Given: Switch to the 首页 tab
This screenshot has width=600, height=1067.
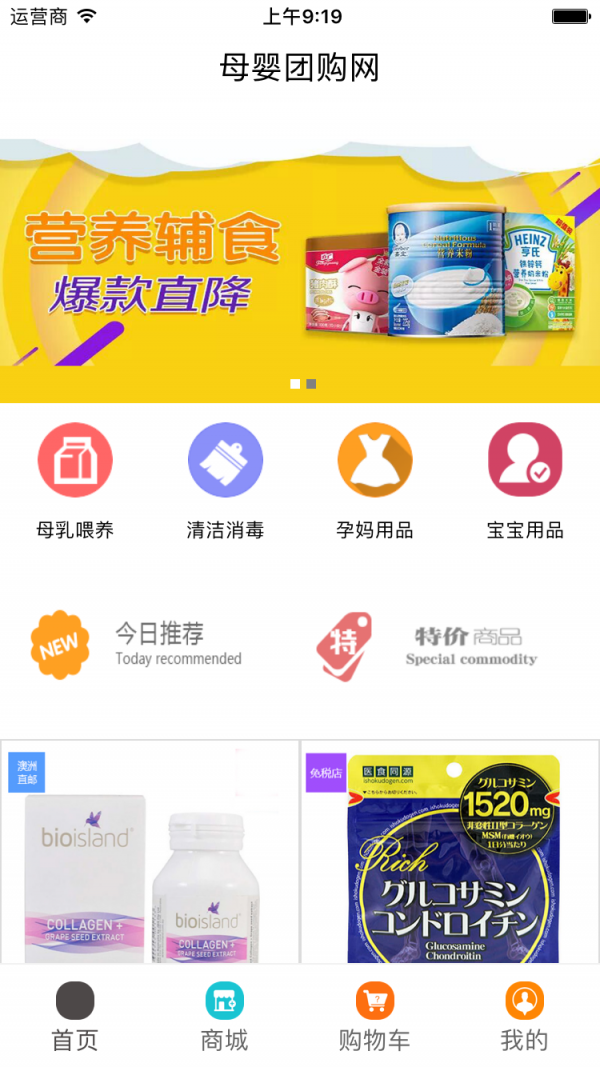Looking at the screenshot, I should 75,1017.
